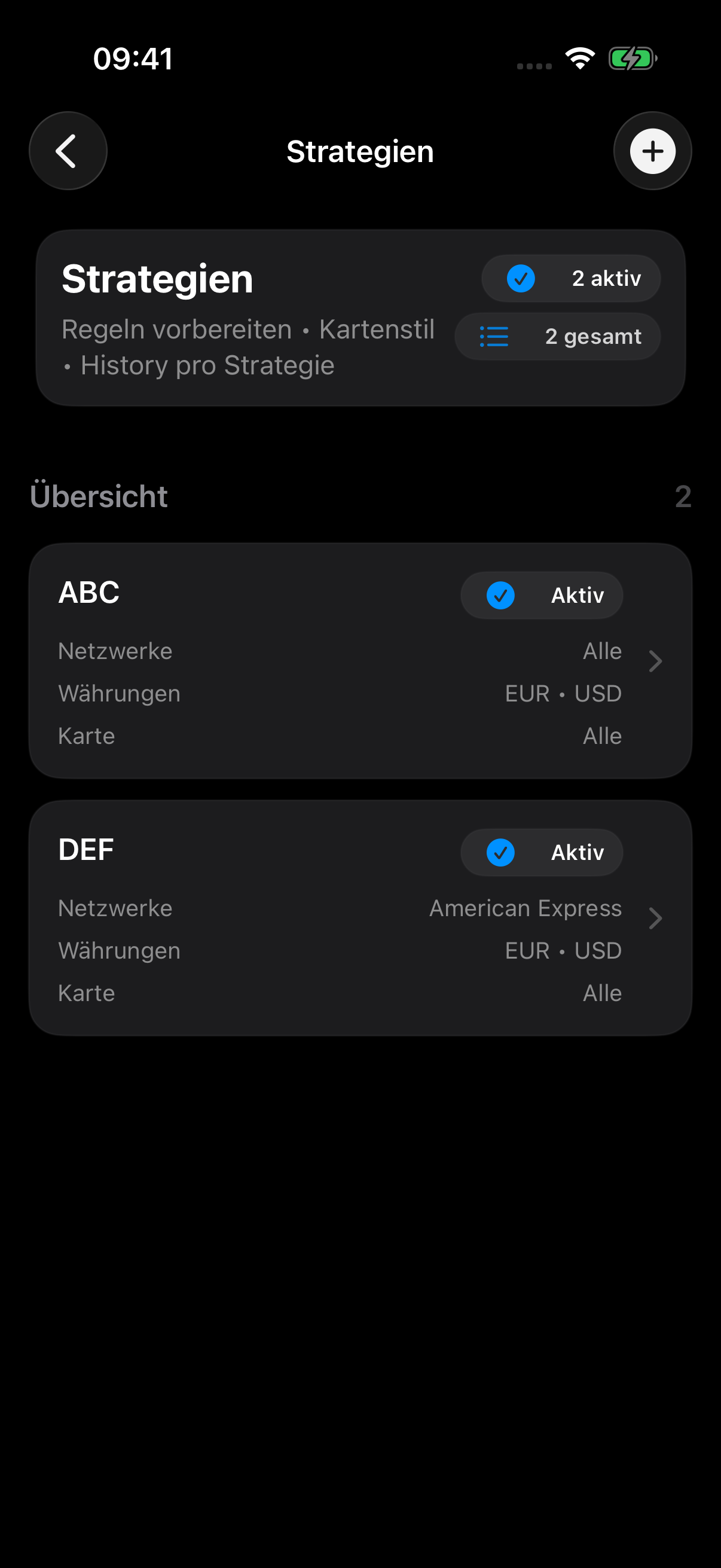Toggle the Aktiv status of strategy DEF
This screenshot has height=1568, width=721.
[x=541, y=852]
